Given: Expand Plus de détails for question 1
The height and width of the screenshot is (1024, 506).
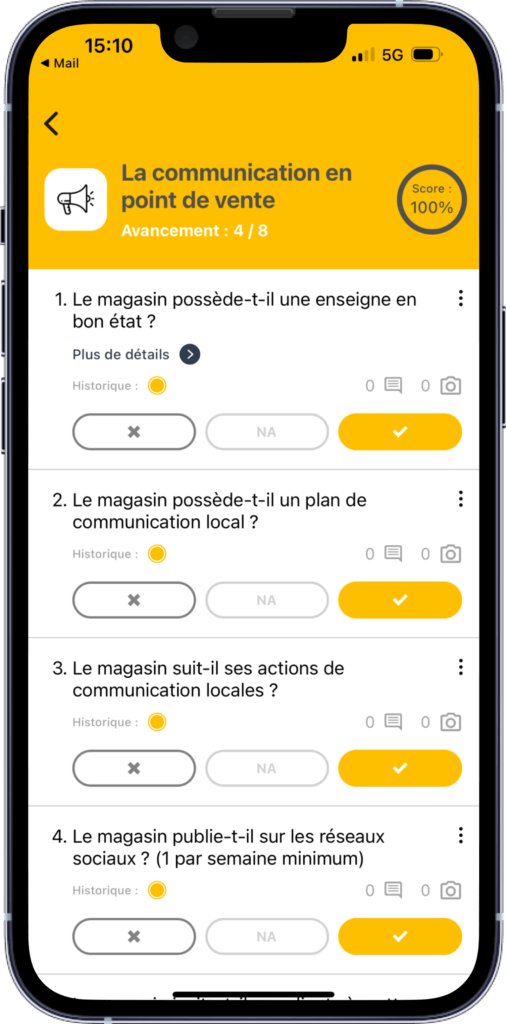Looking at the screenshot, I should coord(190,354).
